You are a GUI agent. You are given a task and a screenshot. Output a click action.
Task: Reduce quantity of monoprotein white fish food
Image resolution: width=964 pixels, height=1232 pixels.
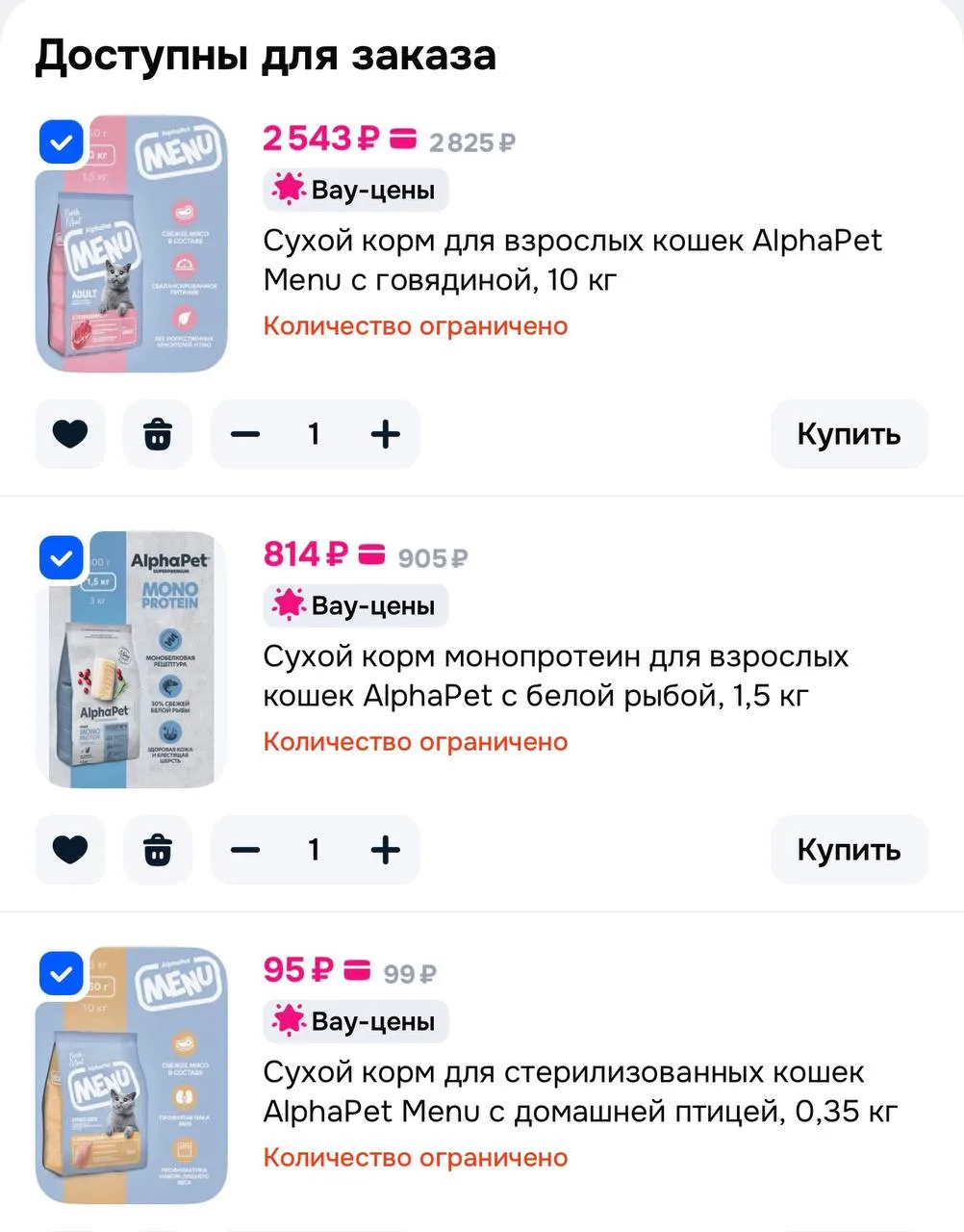coord(246,850)
